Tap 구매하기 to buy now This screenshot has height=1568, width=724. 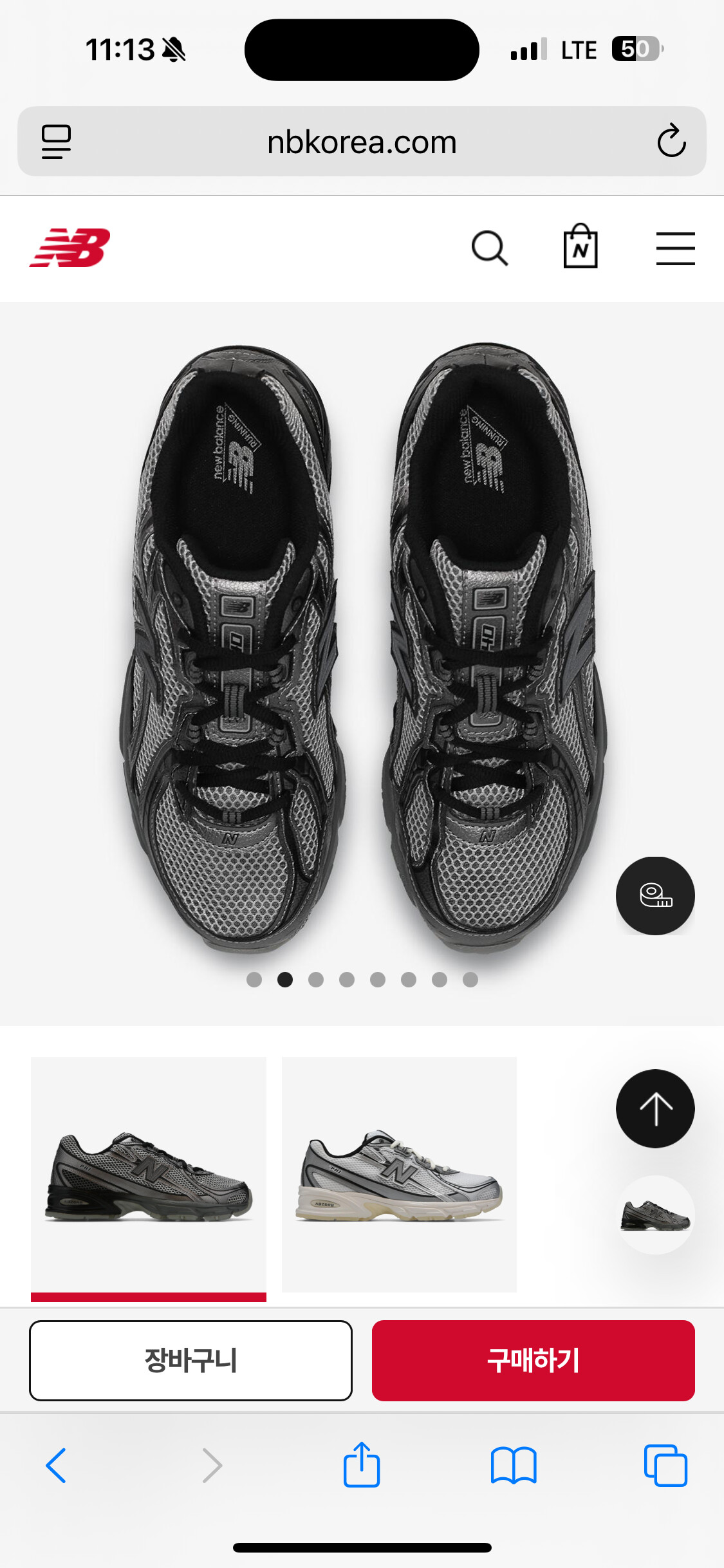tap(533, 1360)
